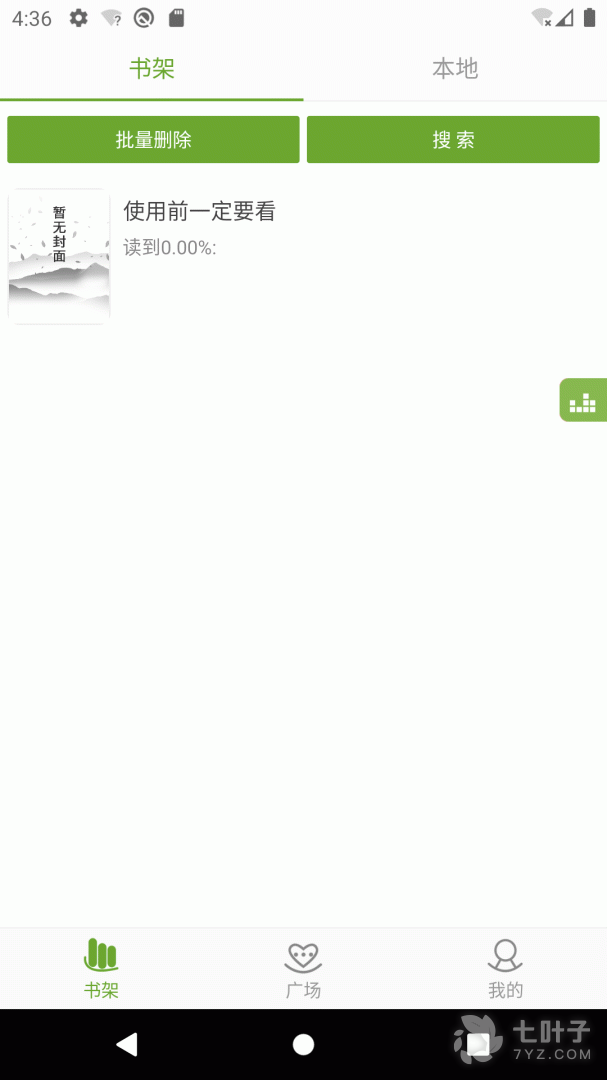Viewport: 607px width, 1080px height.
Task: Go to the system home screen
Action: click(303, 1045)
